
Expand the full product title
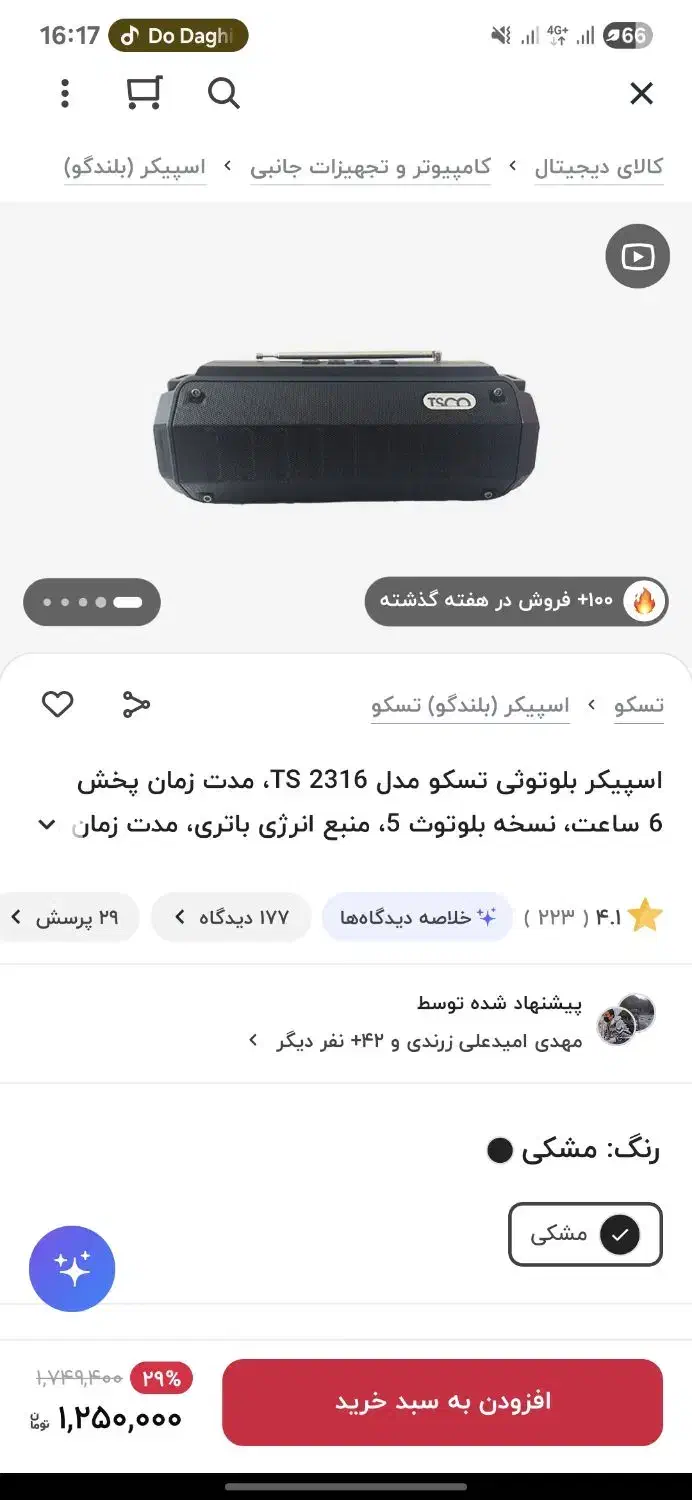click(46, 824)
